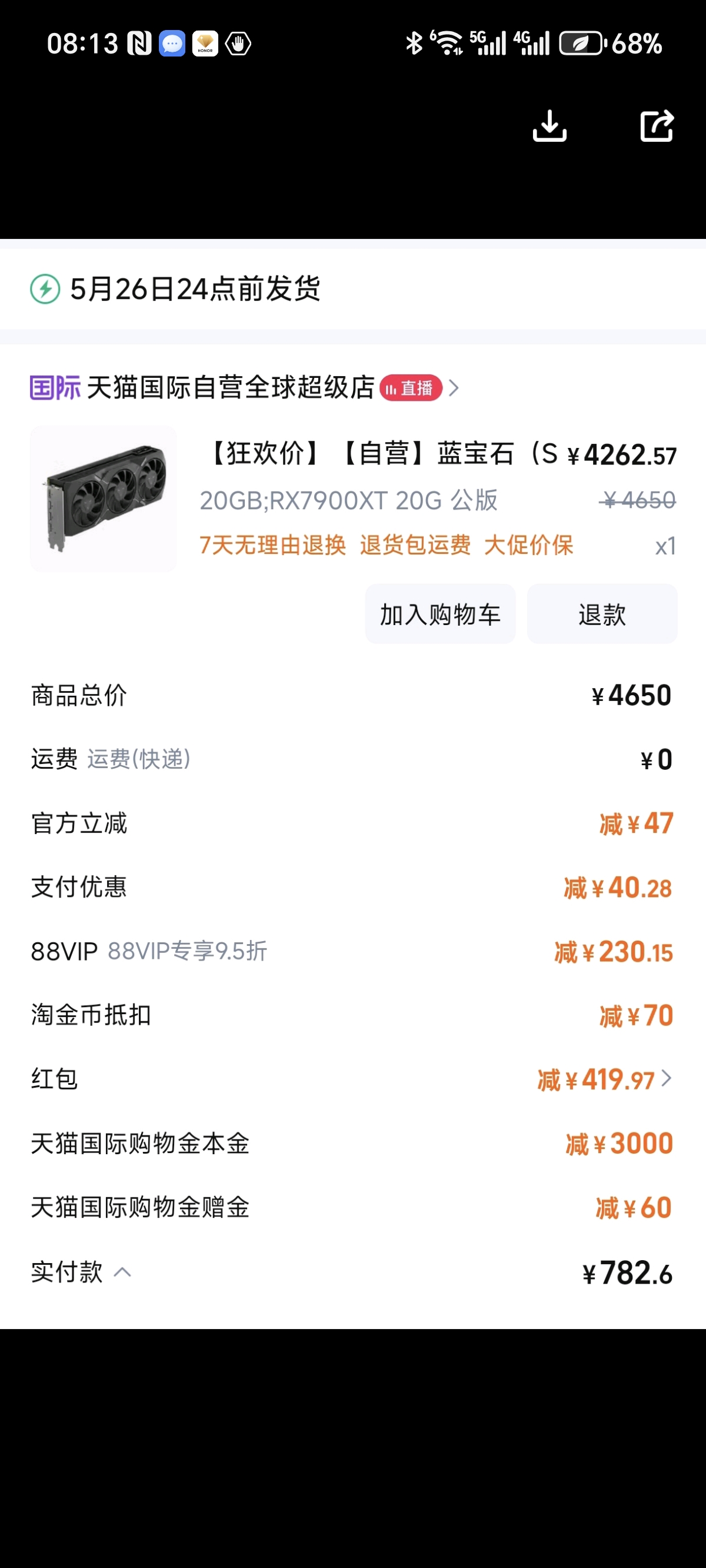Share the image via the share icon
706x1568 pixels.
point(657,126)
